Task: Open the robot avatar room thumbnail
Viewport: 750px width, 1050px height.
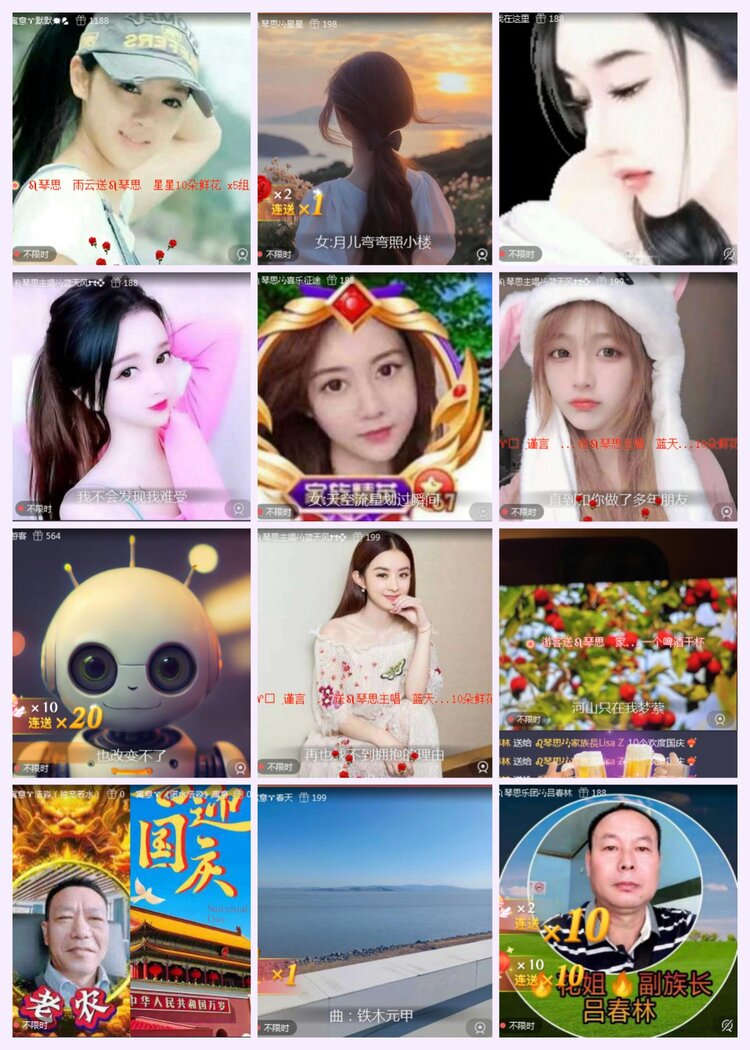Action: [x=125, y=650]
